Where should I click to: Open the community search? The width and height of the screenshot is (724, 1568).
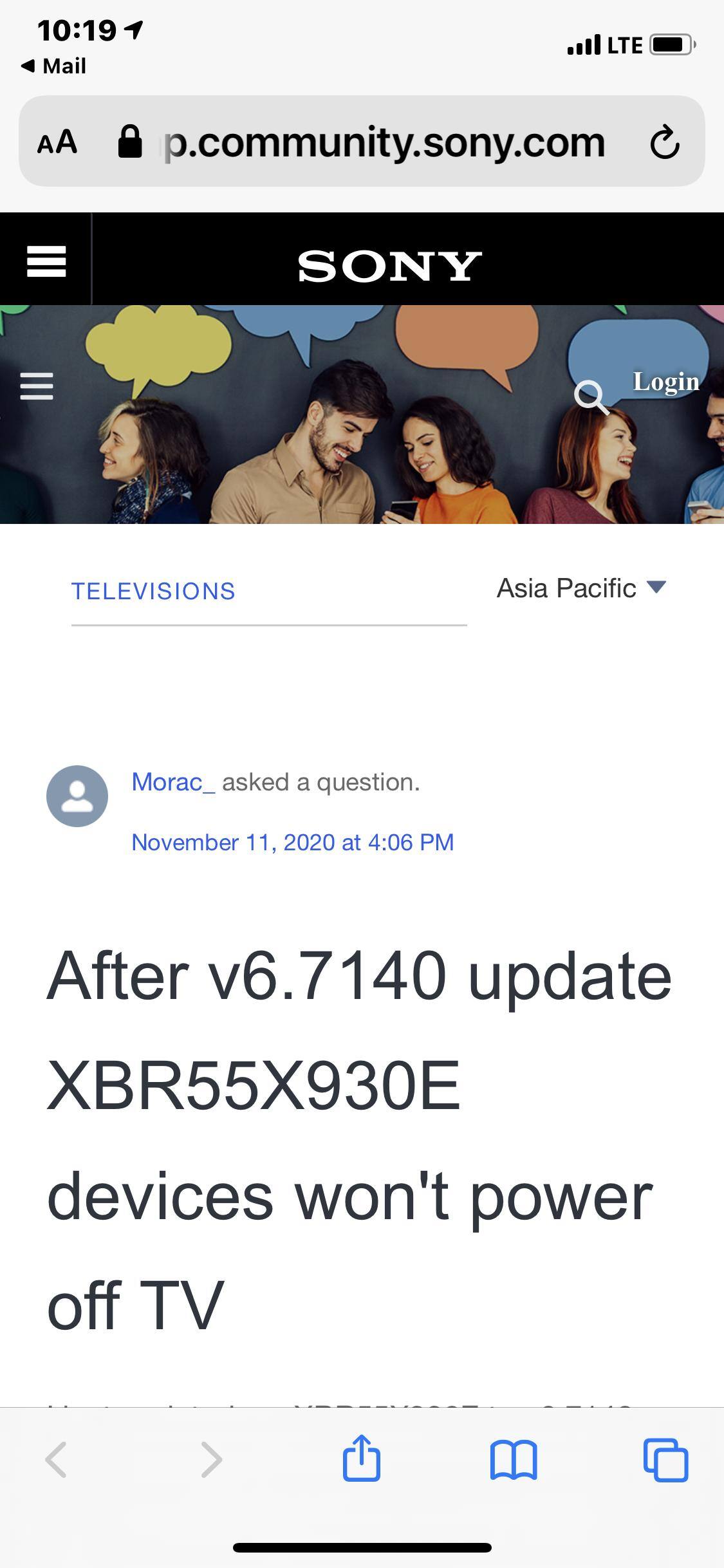tap(590, 397)
